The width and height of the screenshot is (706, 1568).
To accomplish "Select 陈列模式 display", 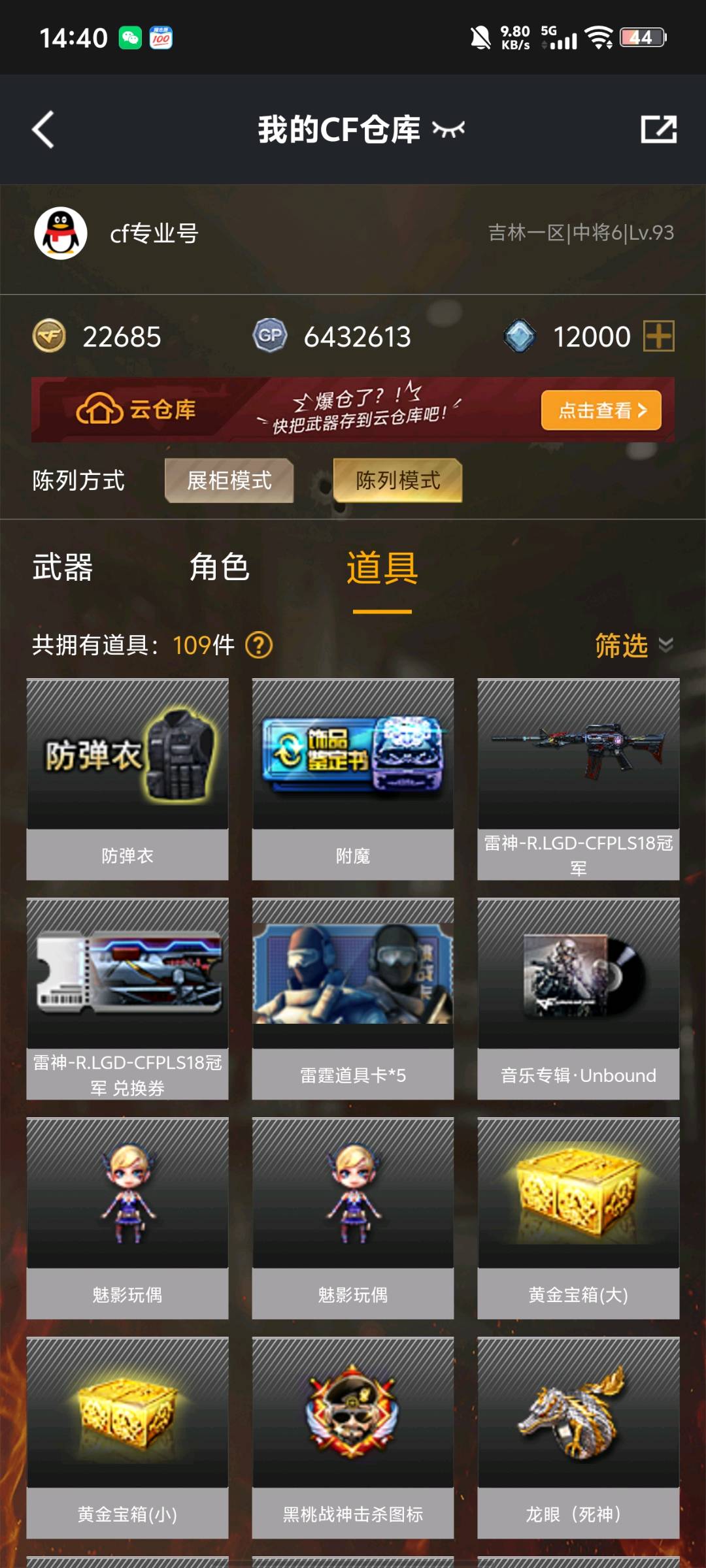I will [397, 480].
